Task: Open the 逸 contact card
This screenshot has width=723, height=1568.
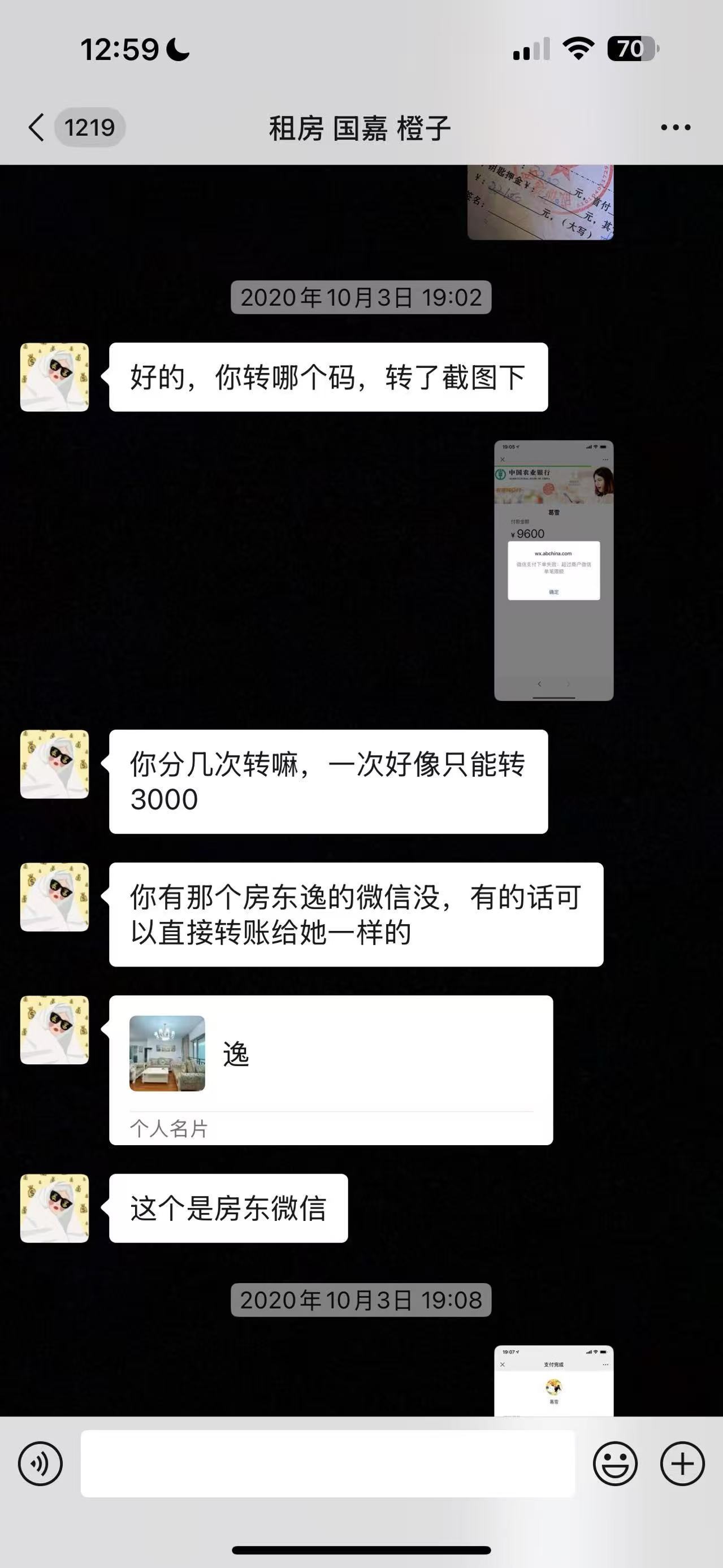Action: pyautogui.click(x=331, y=1069)
